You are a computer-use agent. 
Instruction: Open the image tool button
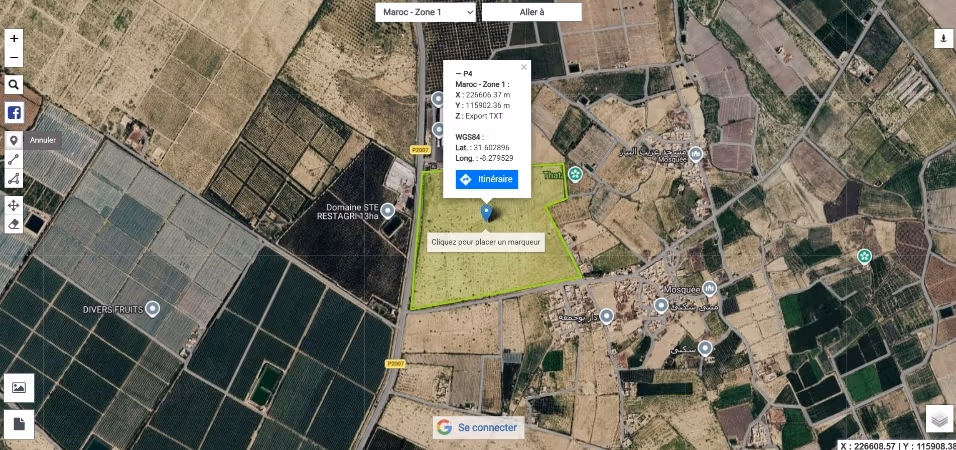click(19, 388)
